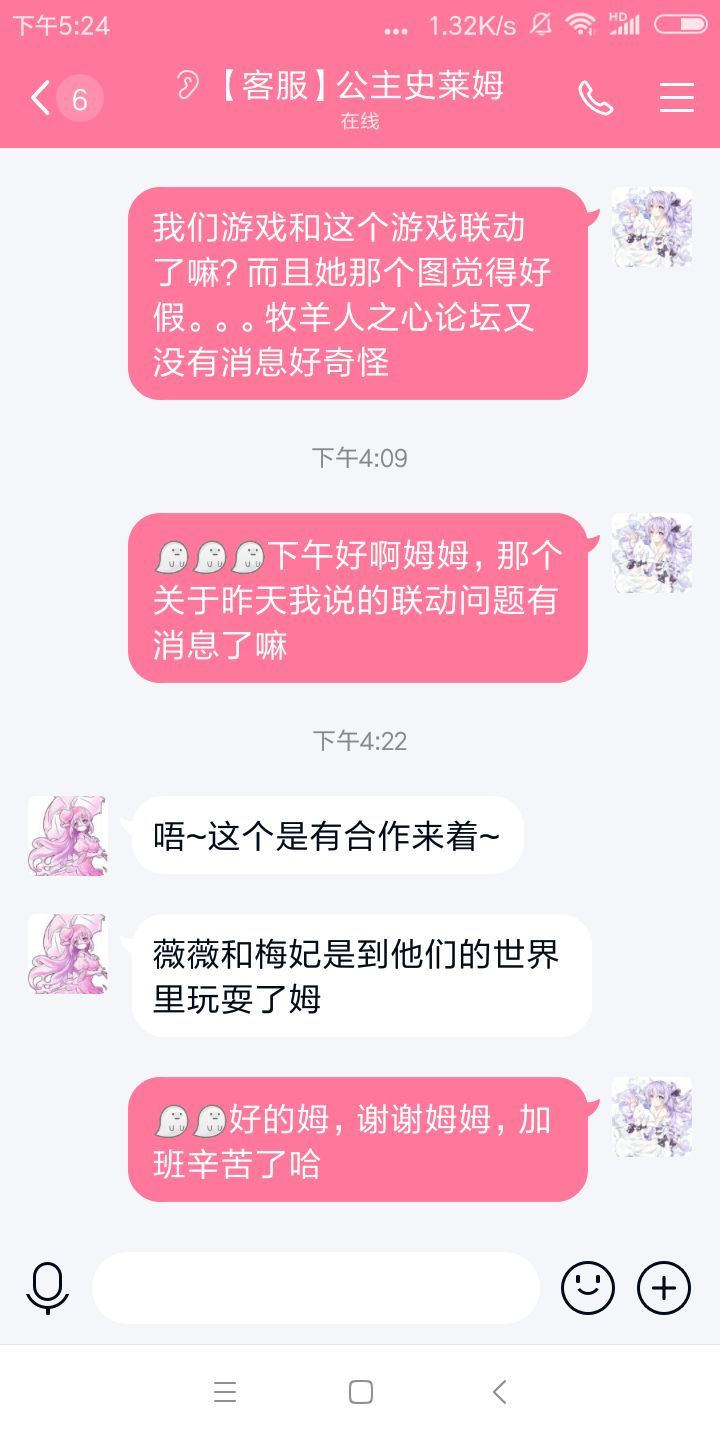The width and height of the screenshot is (720, 1440).
Task: Open customer service avatar next to first reply
Action: (70, 836)
